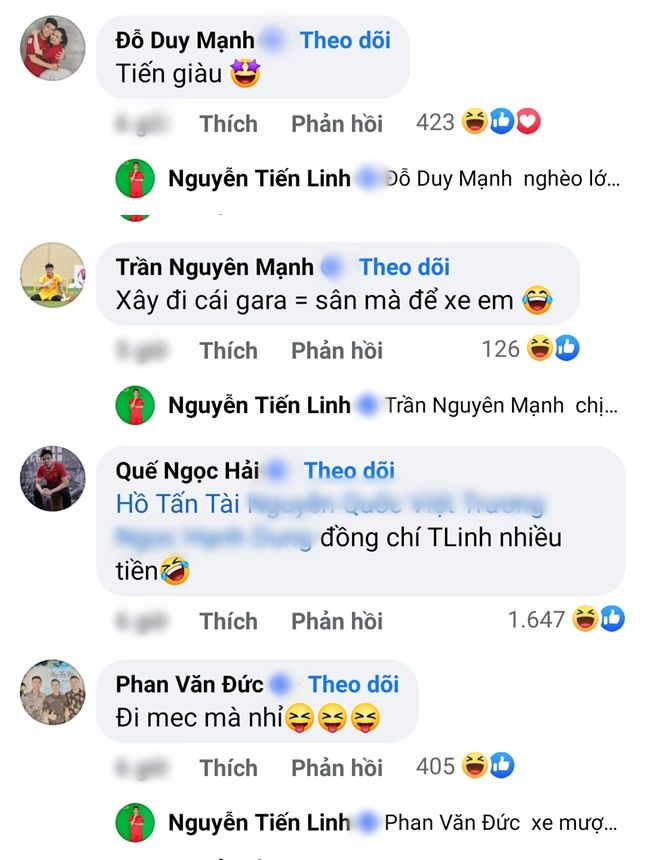Tap Phản hồi under Trần Nguyên Mạnh's comment
This screenshot has width=645, height=860.
coord(337,351)
